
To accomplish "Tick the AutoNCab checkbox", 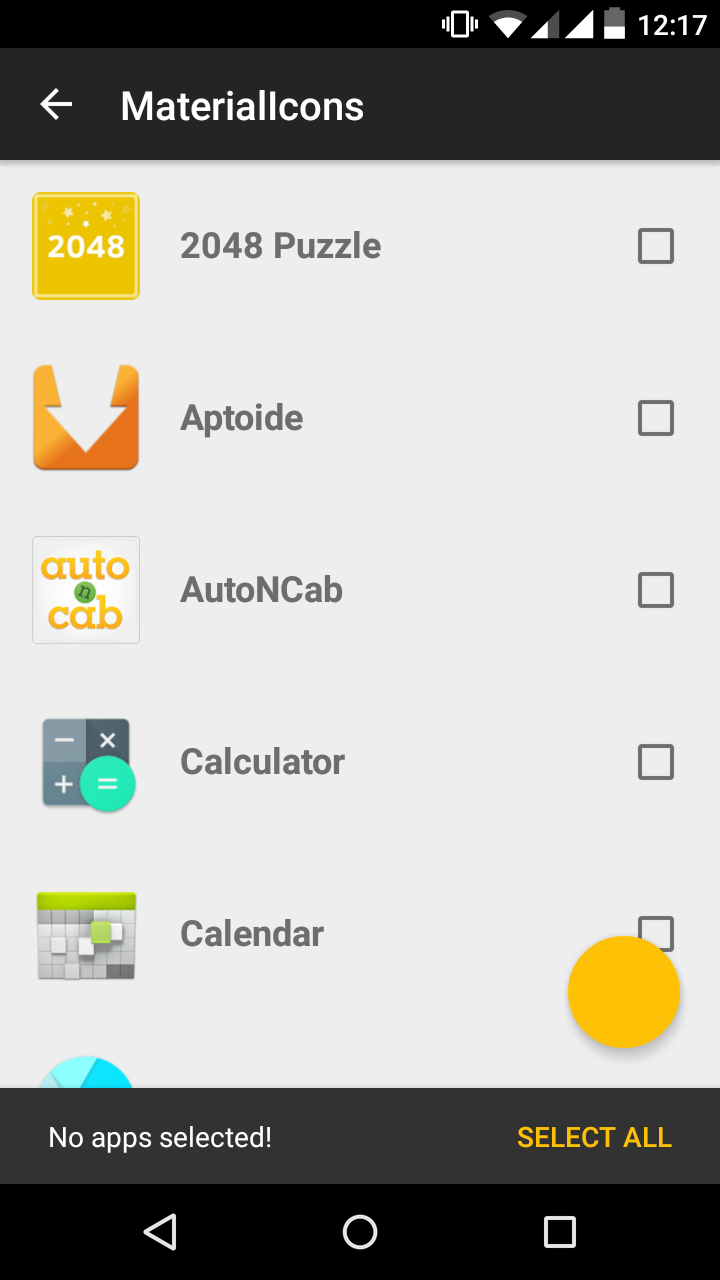I will coord(656,590).
